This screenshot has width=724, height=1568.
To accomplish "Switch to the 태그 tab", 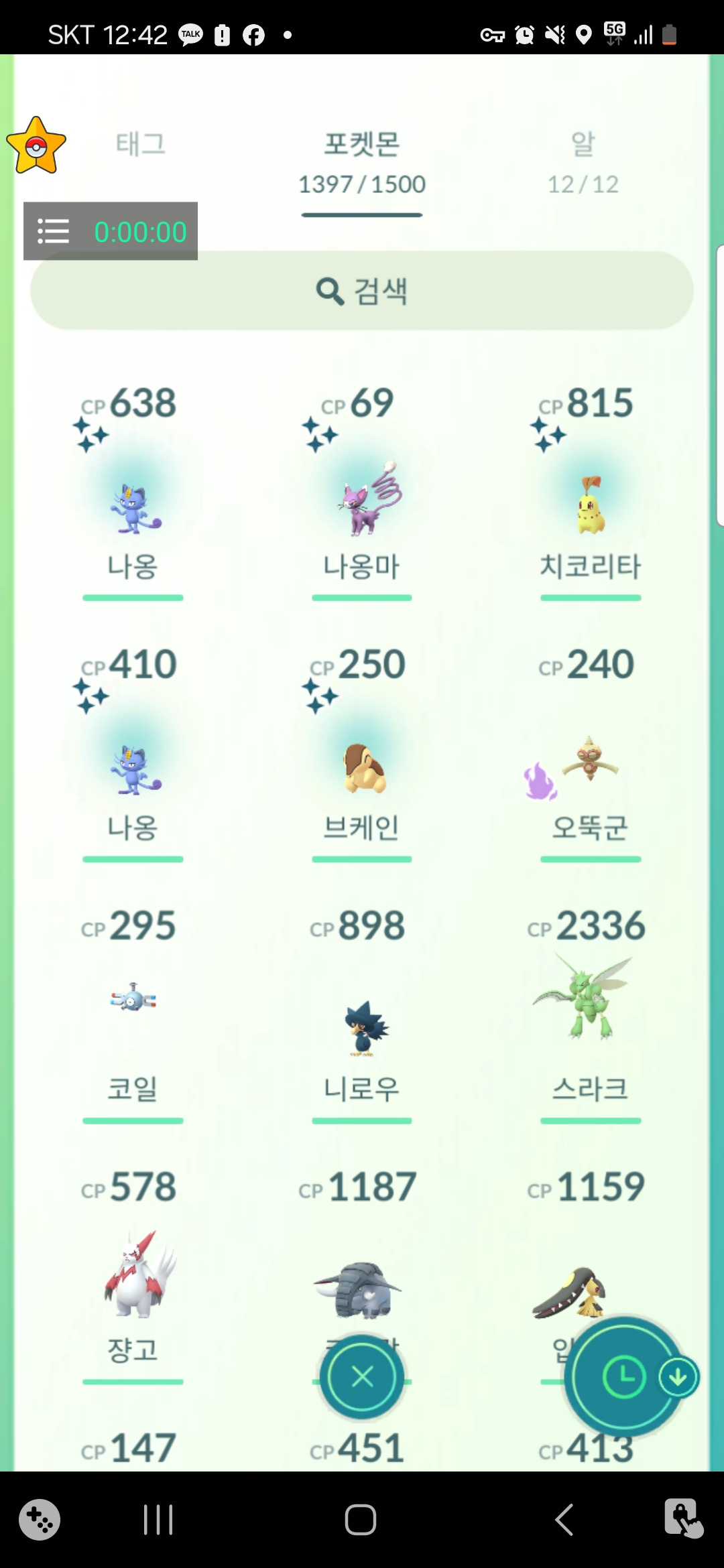I will 140,144.
